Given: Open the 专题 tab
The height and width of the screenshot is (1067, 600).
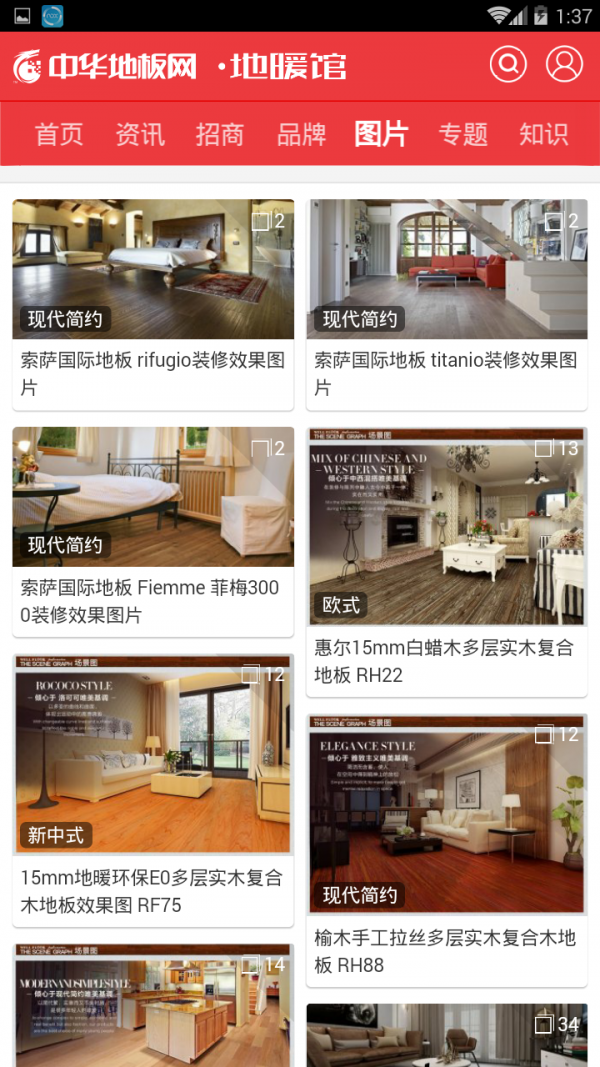Looking at the screenshot, I should click(x=463, y=134).
